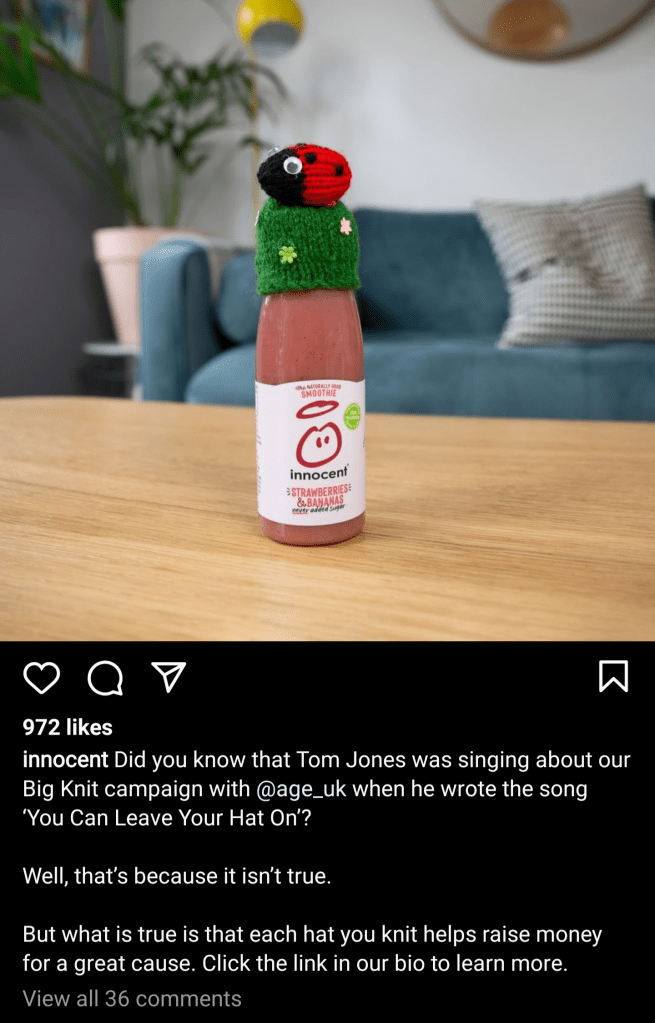Share the post via paper plane icon
Image resolution: width=655 pixels, height=1023 pixels.
pos(169,677)
